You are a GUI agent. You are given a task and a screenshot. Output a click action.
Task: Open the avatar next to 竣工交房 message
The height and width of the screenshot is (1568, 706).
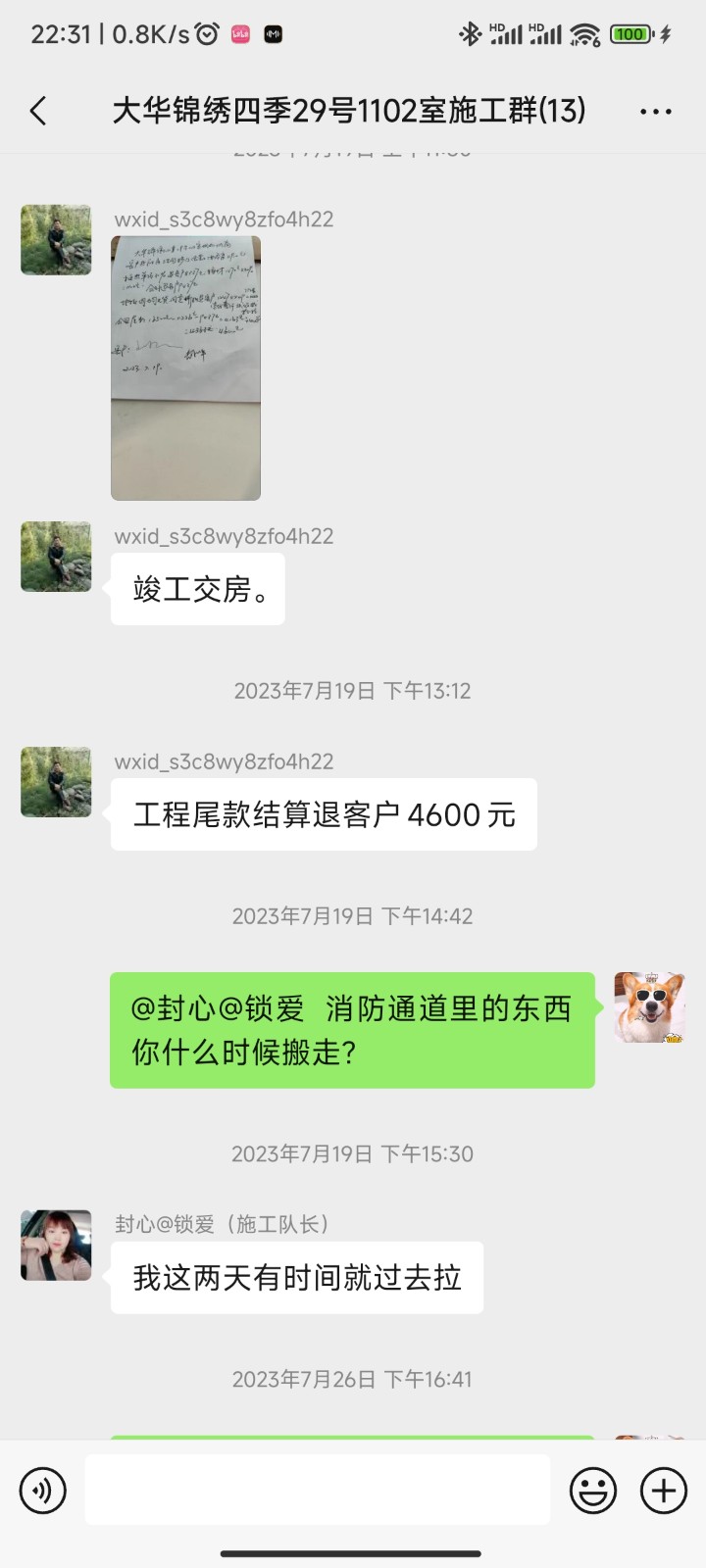pos(56,557)
